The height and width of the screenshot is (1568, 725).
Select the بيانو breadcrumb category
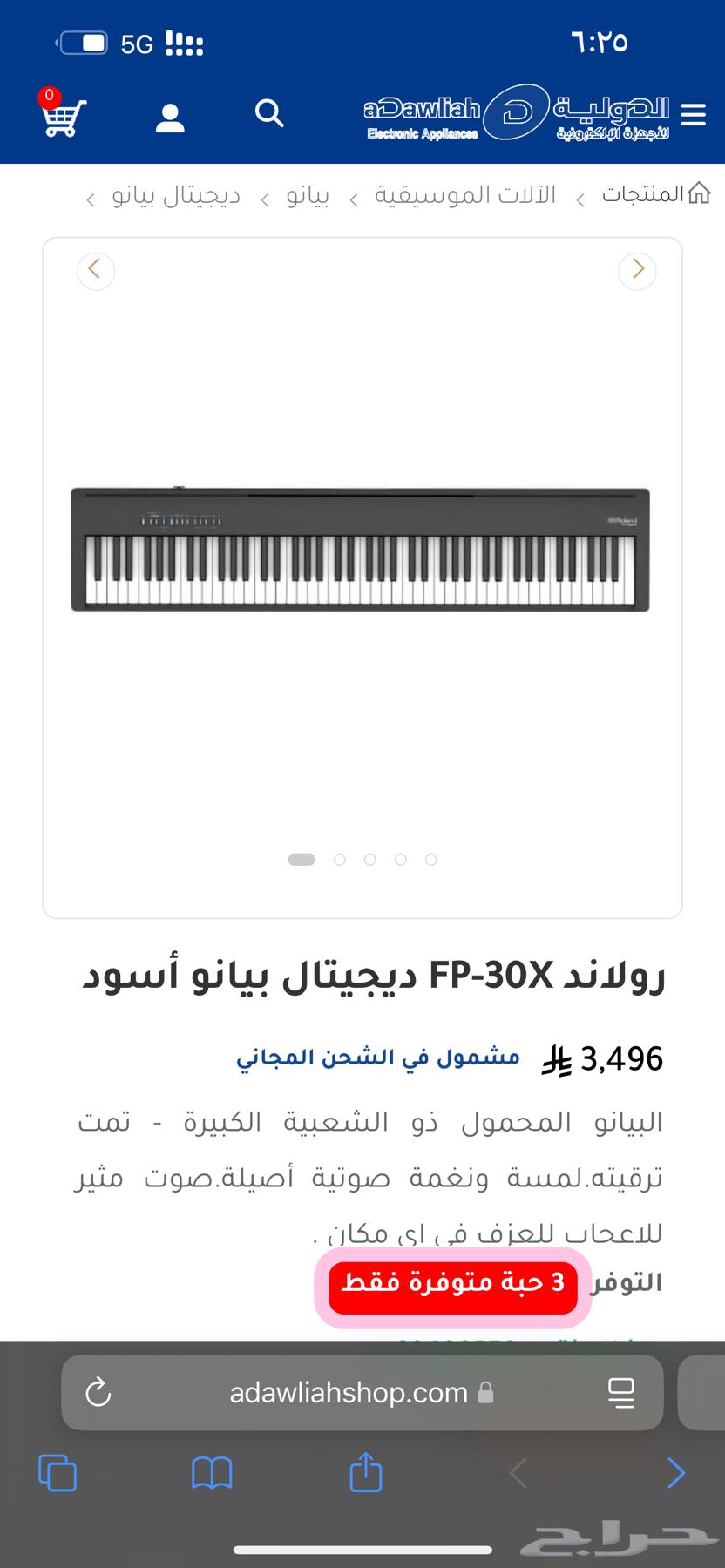click(x=305, y=195)
